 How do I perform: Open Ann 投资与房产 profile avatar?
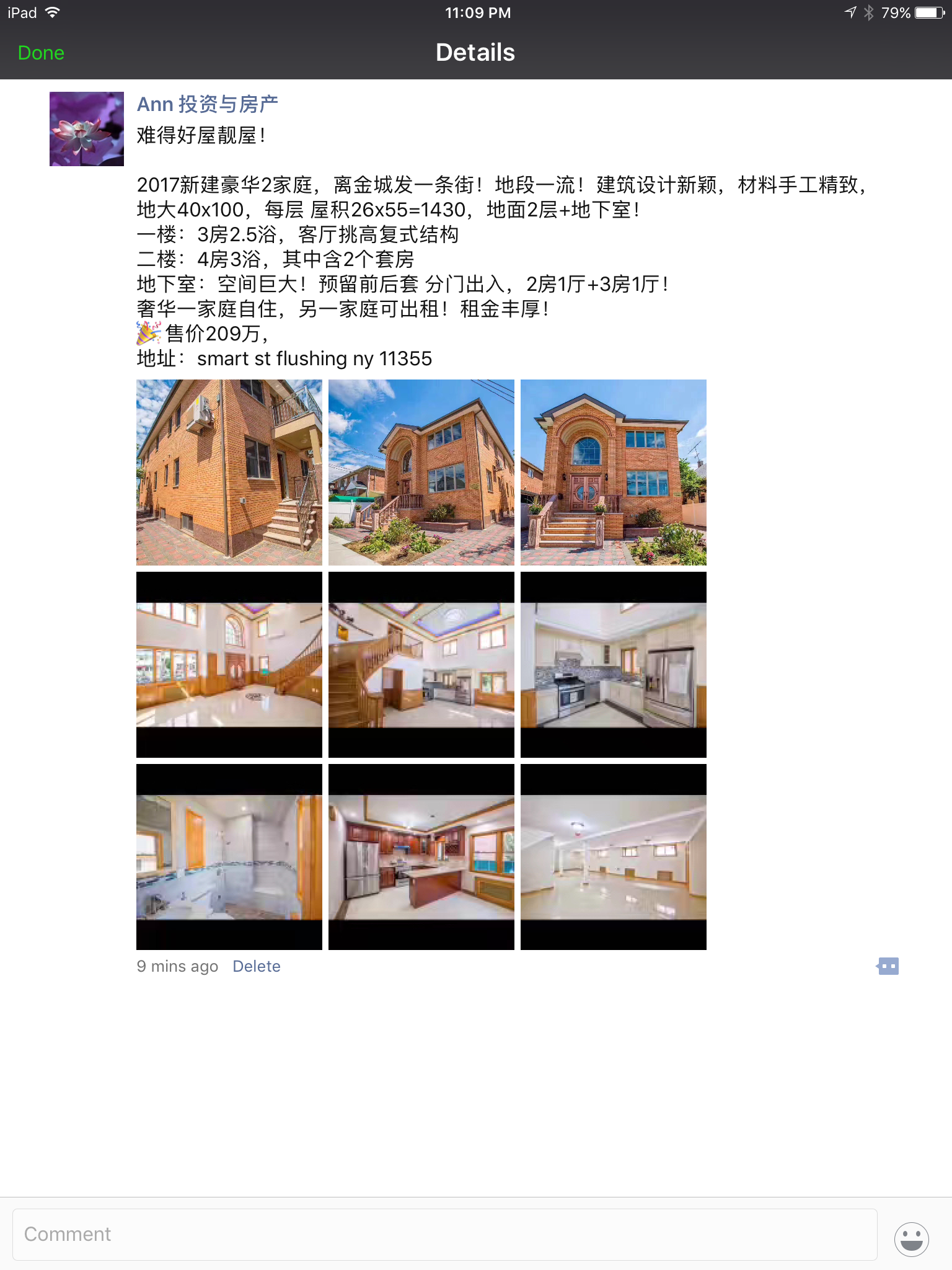[x=87, y=129]
